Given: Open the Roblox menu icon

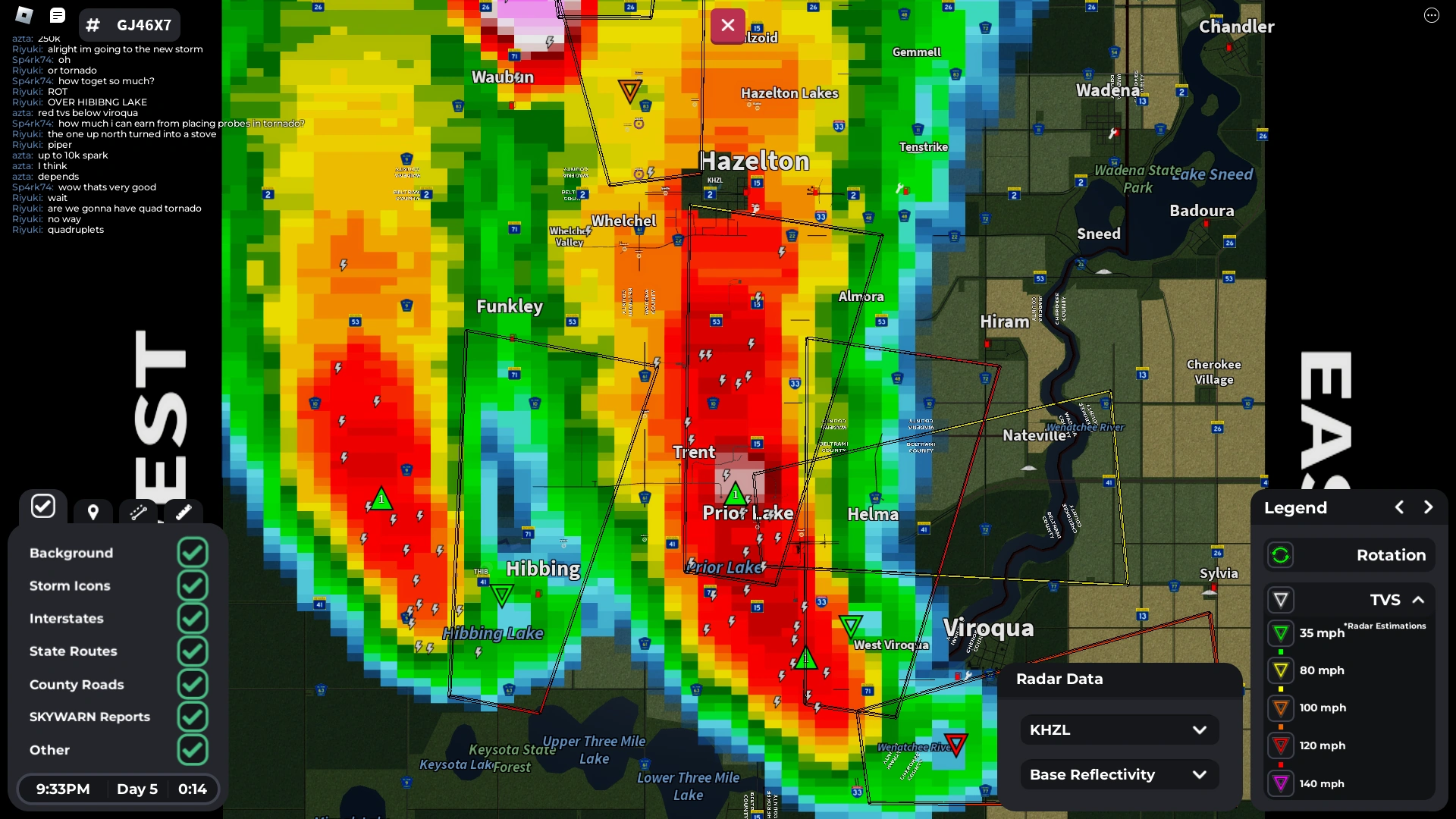Looking at the screenshot, I should coord(24,15).
